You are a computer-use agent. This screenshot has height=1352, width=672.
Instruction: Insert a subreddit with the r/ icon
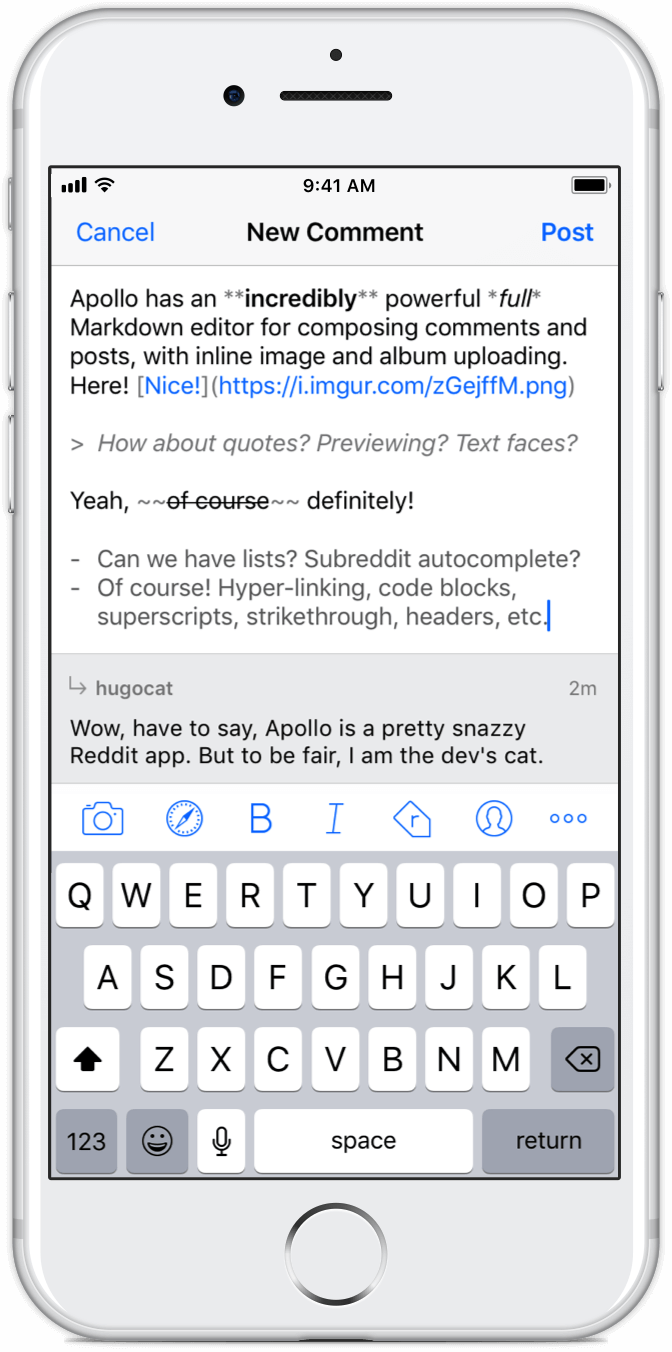pos(412,819)
